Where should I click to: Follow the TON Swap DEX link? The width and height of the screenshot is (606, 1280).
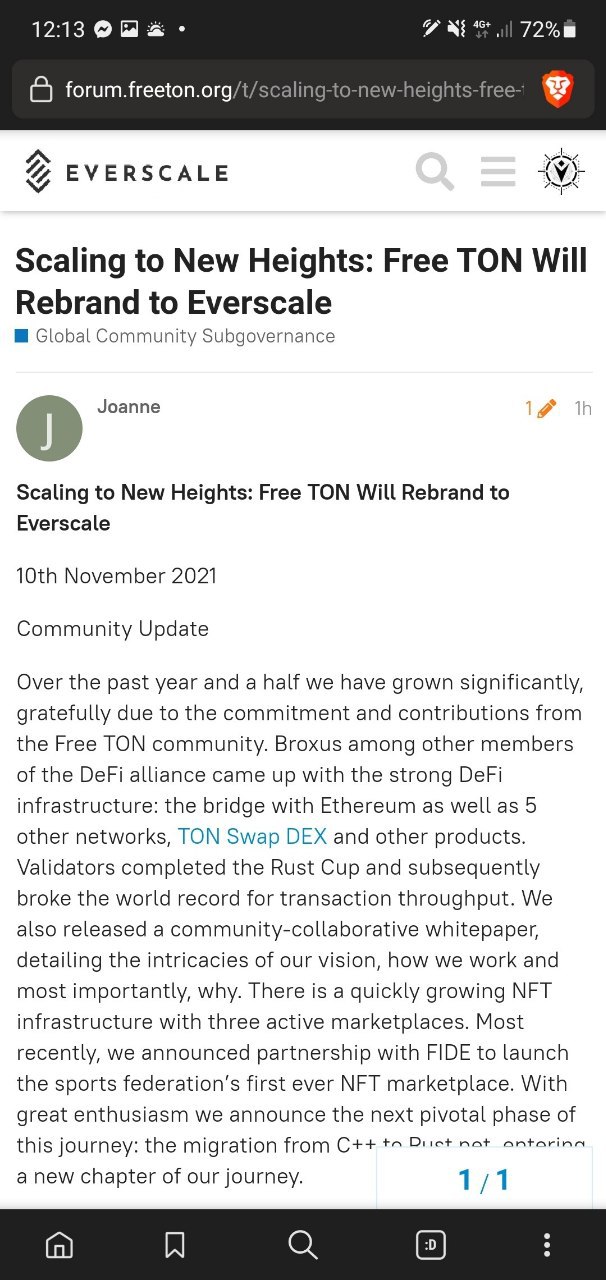click(252, 836)
